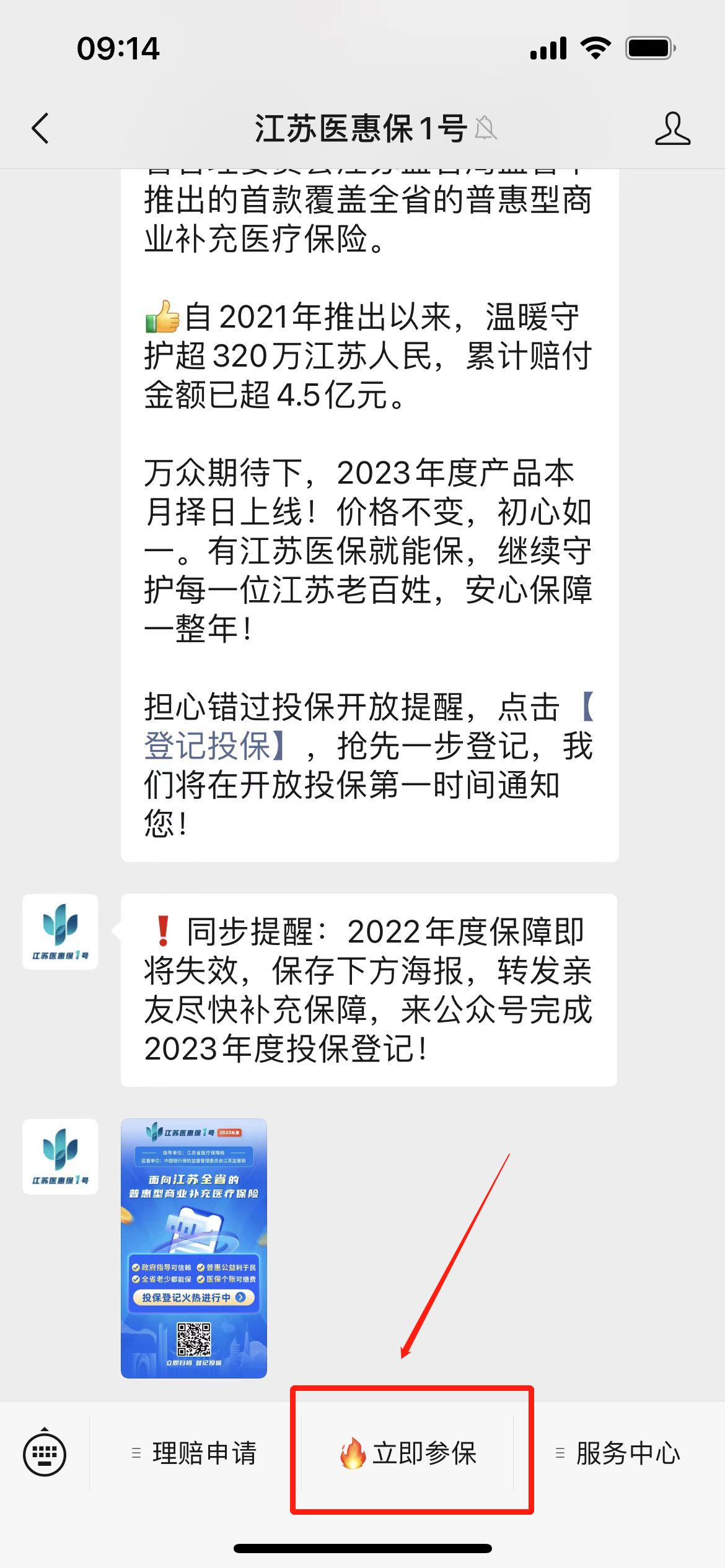Image resolution: width=725 pixels, height=1568 pixels.
Task: Tap the account avatar beside the reminder message
Action: coord(60,931)
